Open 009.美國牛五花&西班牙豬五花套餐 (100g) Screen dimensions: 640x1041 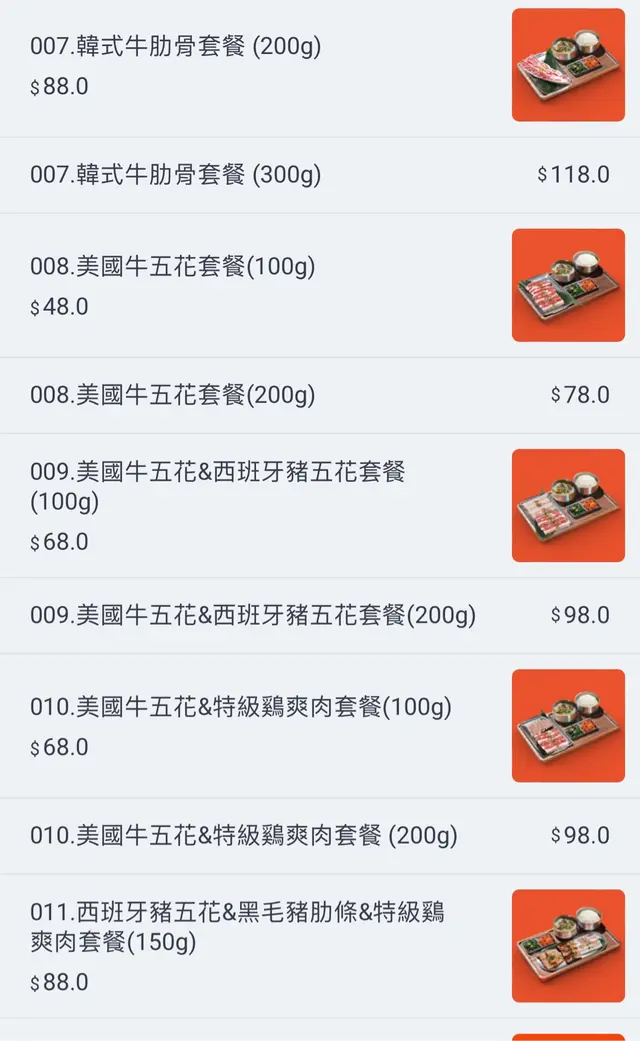coord(218,486)
